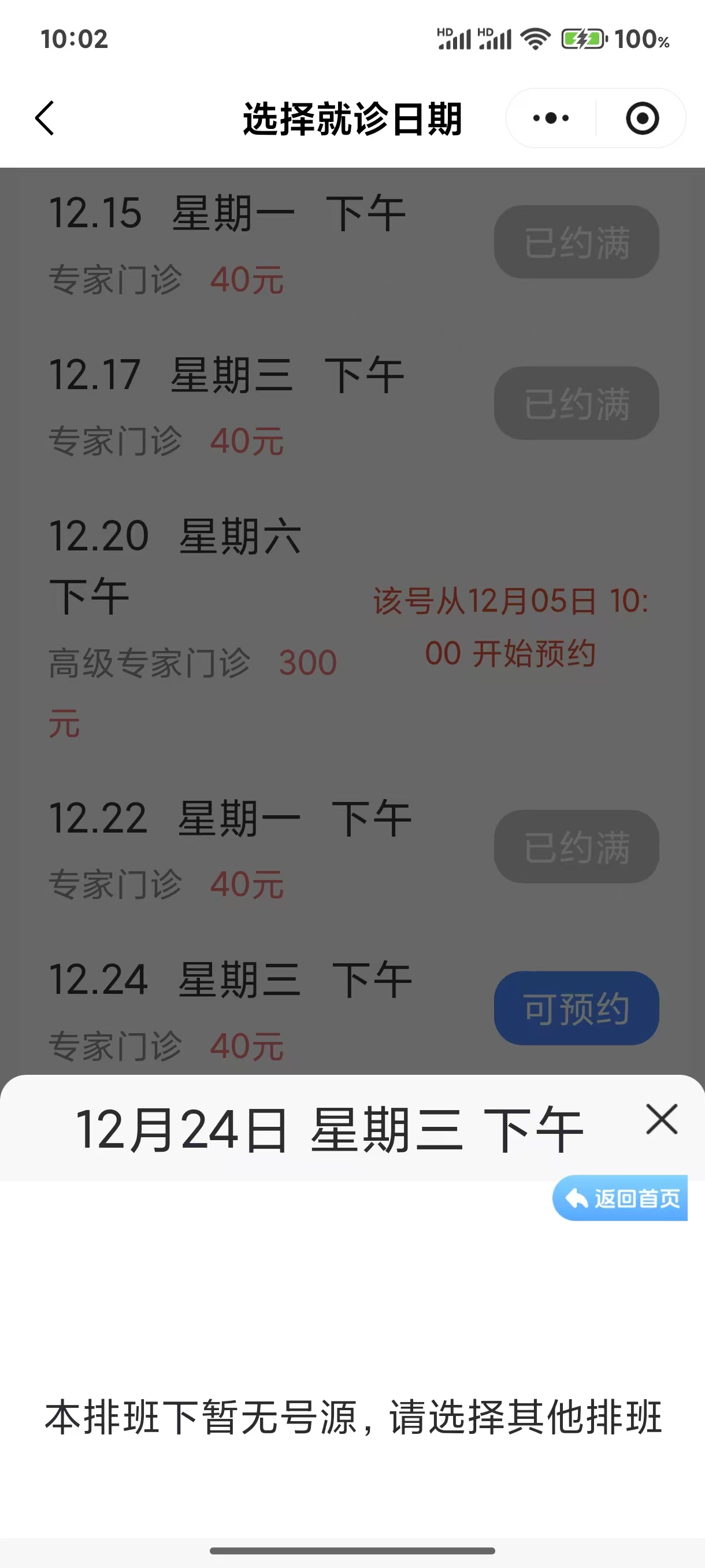Viewport: 705px width, 1568px height.
Task: Tap 可预约 for 12.24 星期三
Action: (x=576, y=1008)
